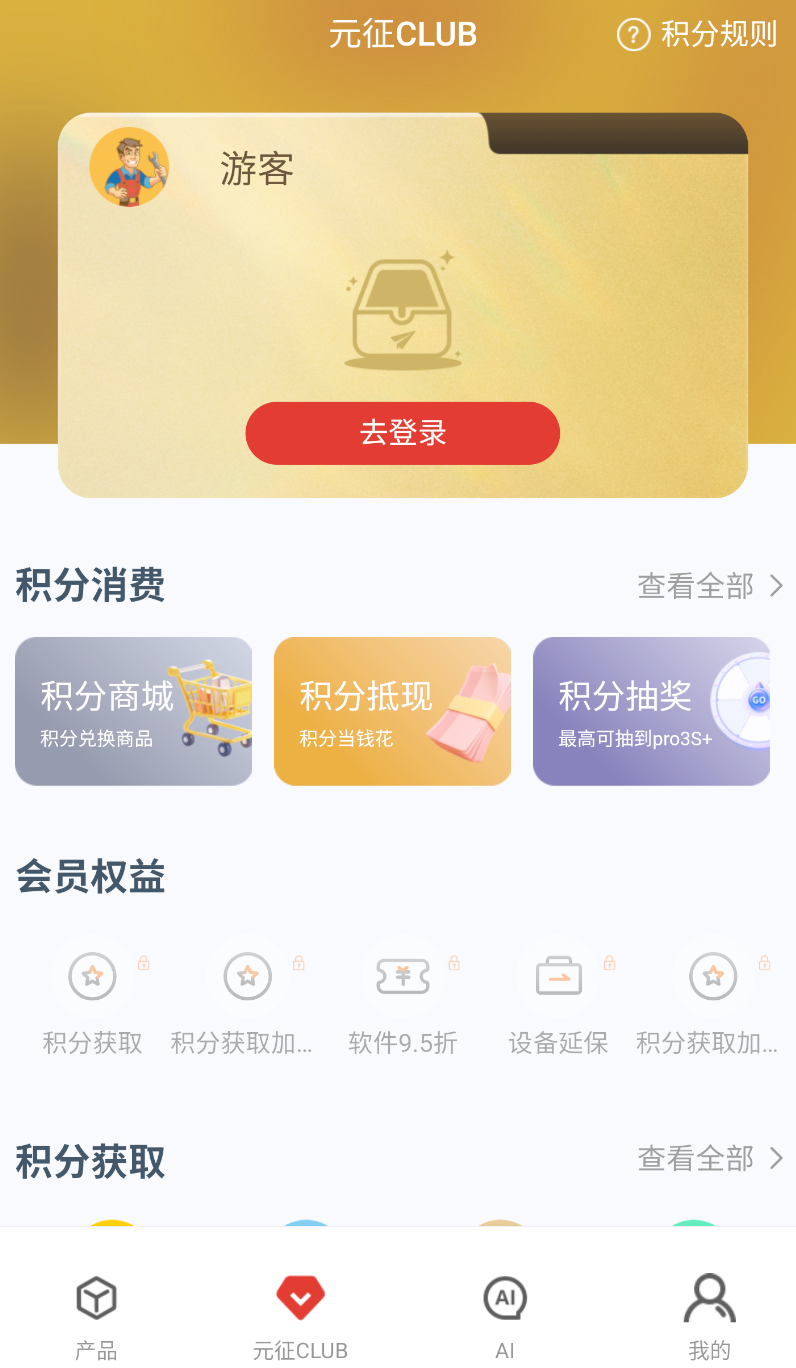Tap the lock badge on 设备延保

pos(608,963)
